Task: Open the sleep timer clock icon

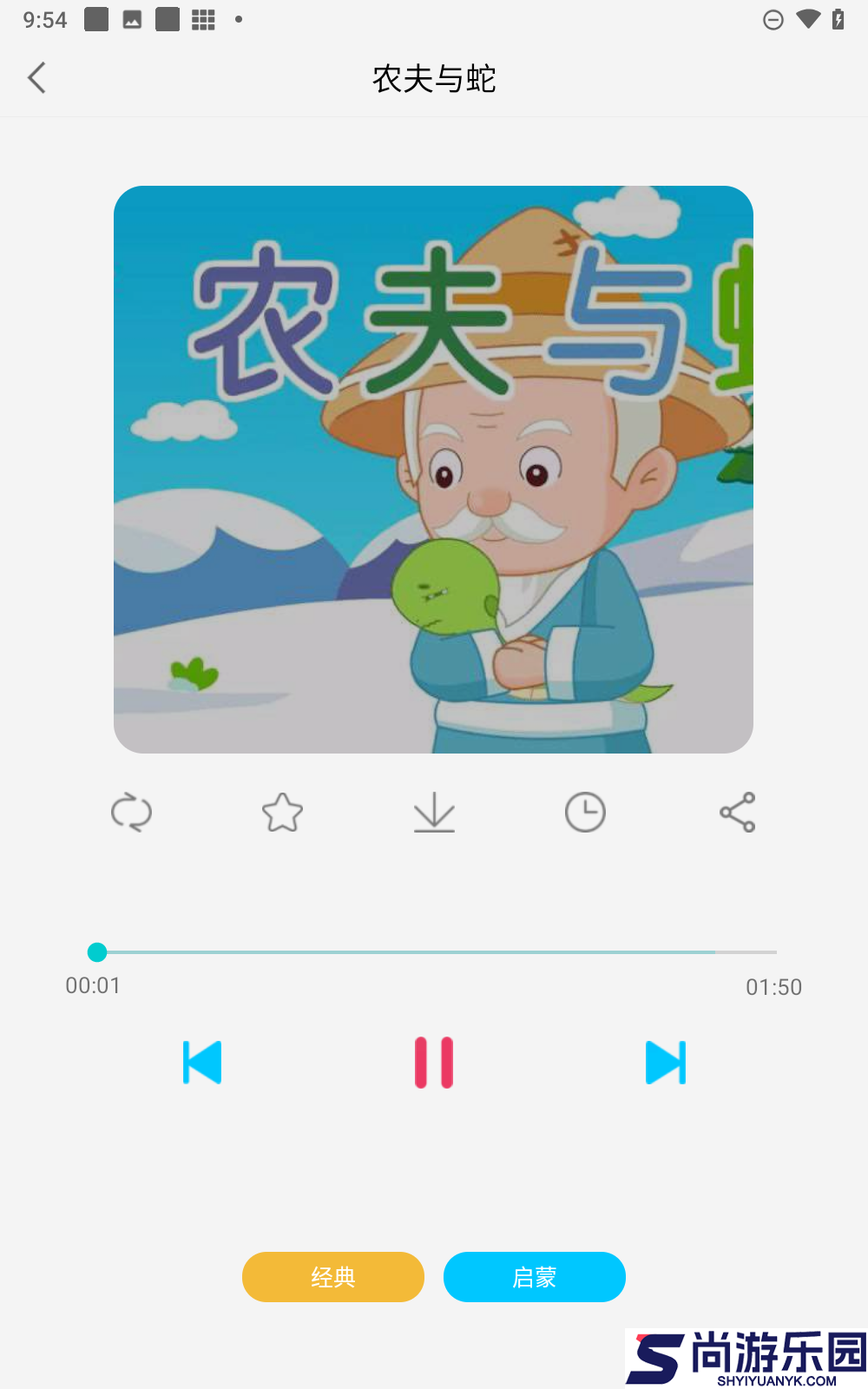Action: click(x=584, y=813)
